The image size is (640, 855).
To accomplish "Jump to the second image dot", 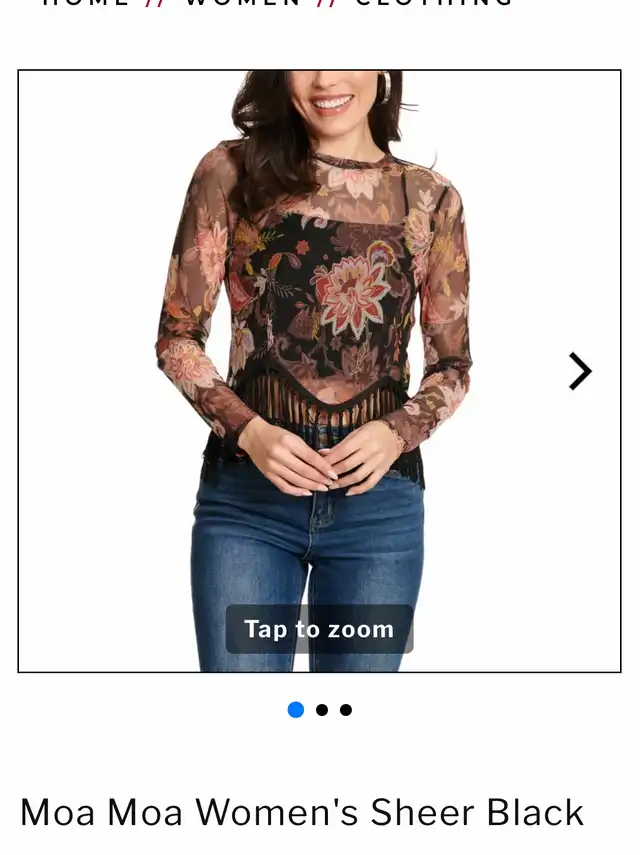I will point(322,710).
